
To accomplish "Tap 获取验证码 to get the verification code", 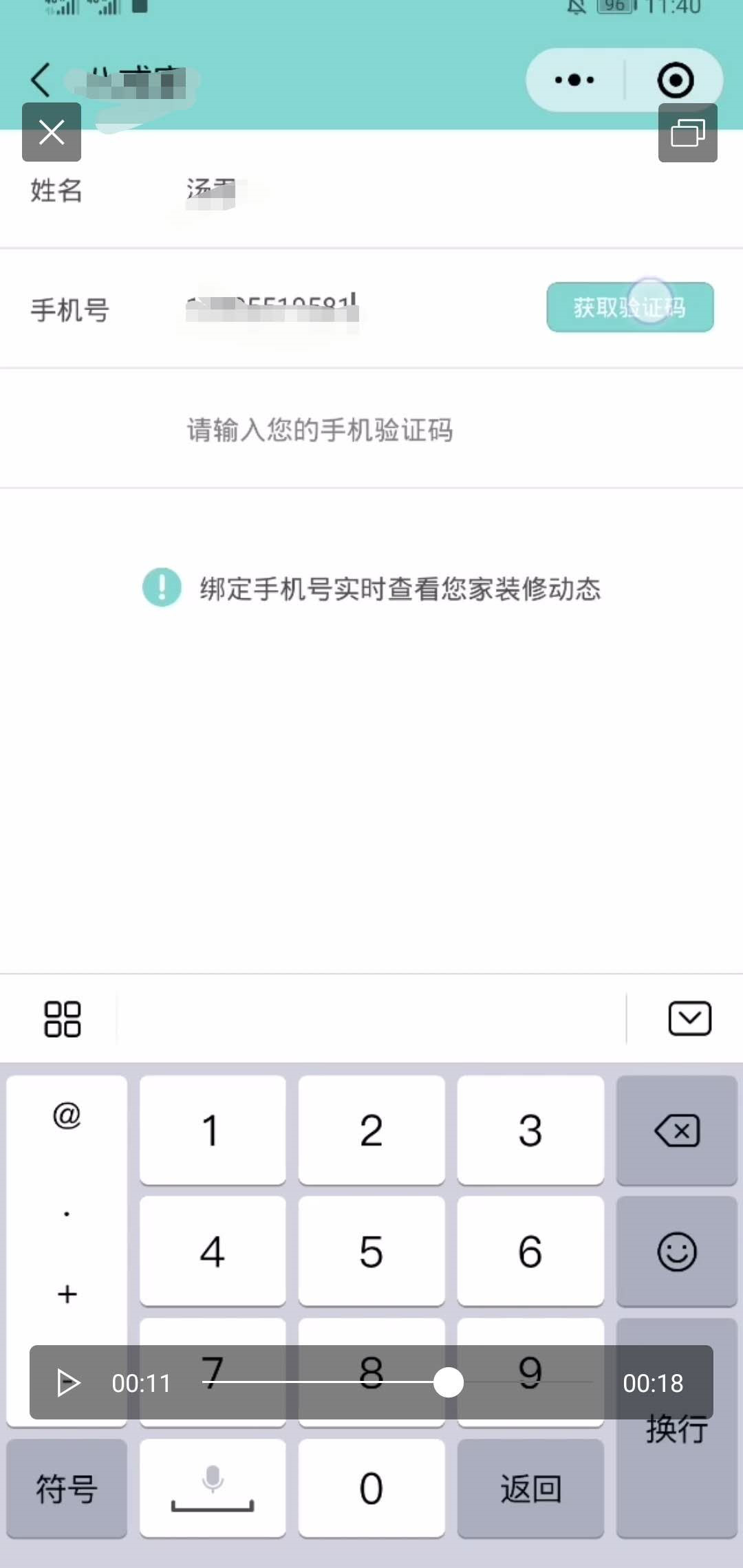I will [x=630, y=307].
